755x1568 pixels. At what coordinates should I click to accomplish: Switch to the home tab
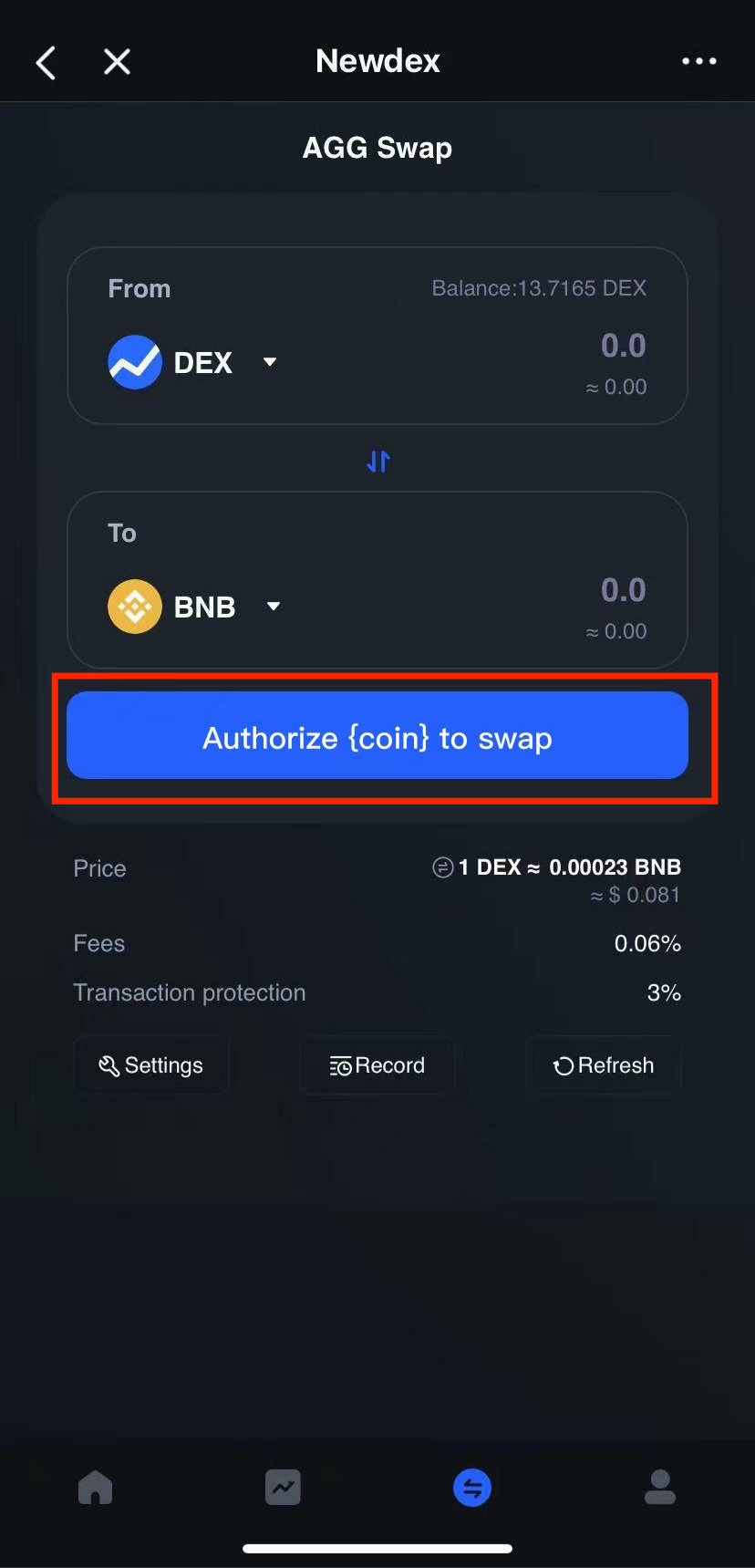pyautogui.click(x=95, y=1487)
